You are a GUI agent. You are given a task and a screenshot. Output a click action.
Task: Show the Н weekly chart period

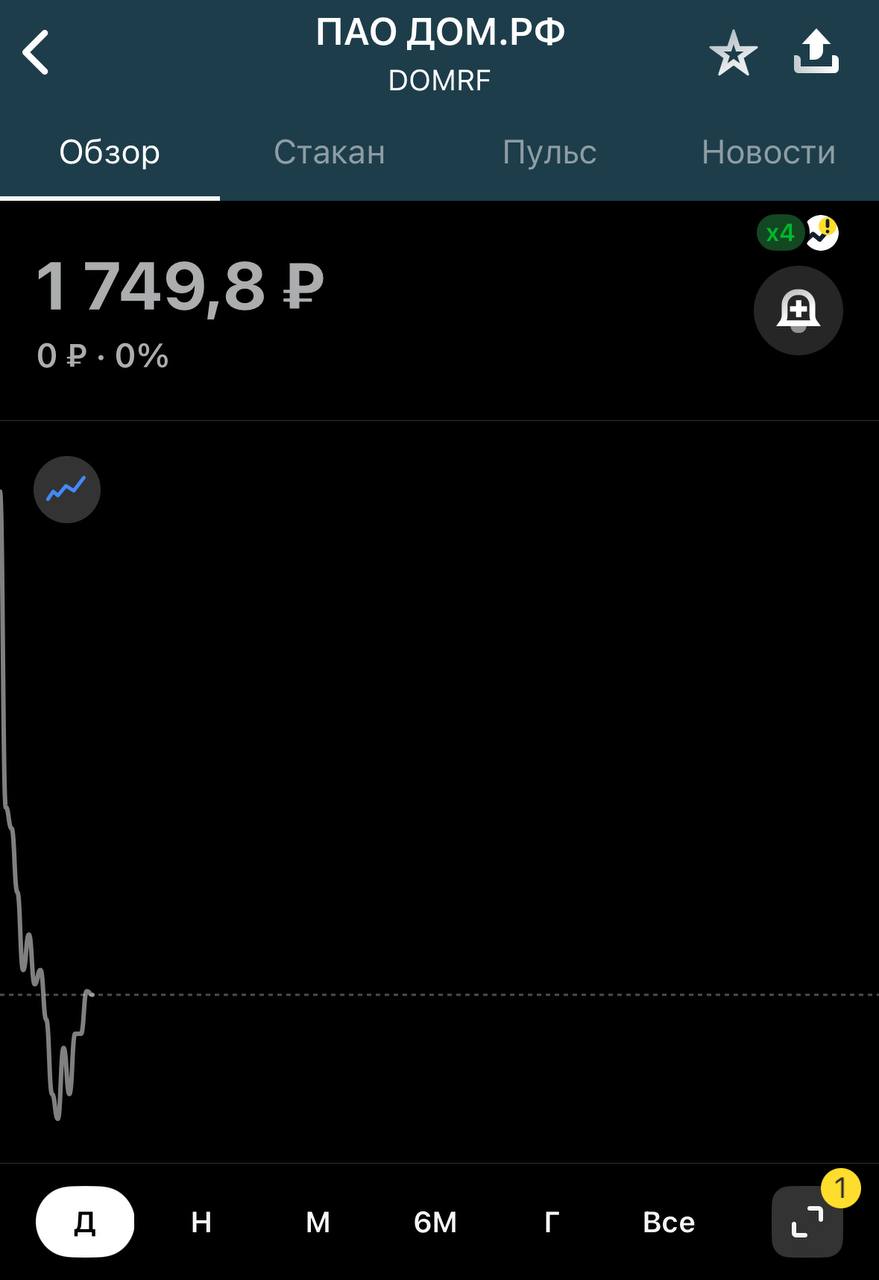pos(201,1222)
